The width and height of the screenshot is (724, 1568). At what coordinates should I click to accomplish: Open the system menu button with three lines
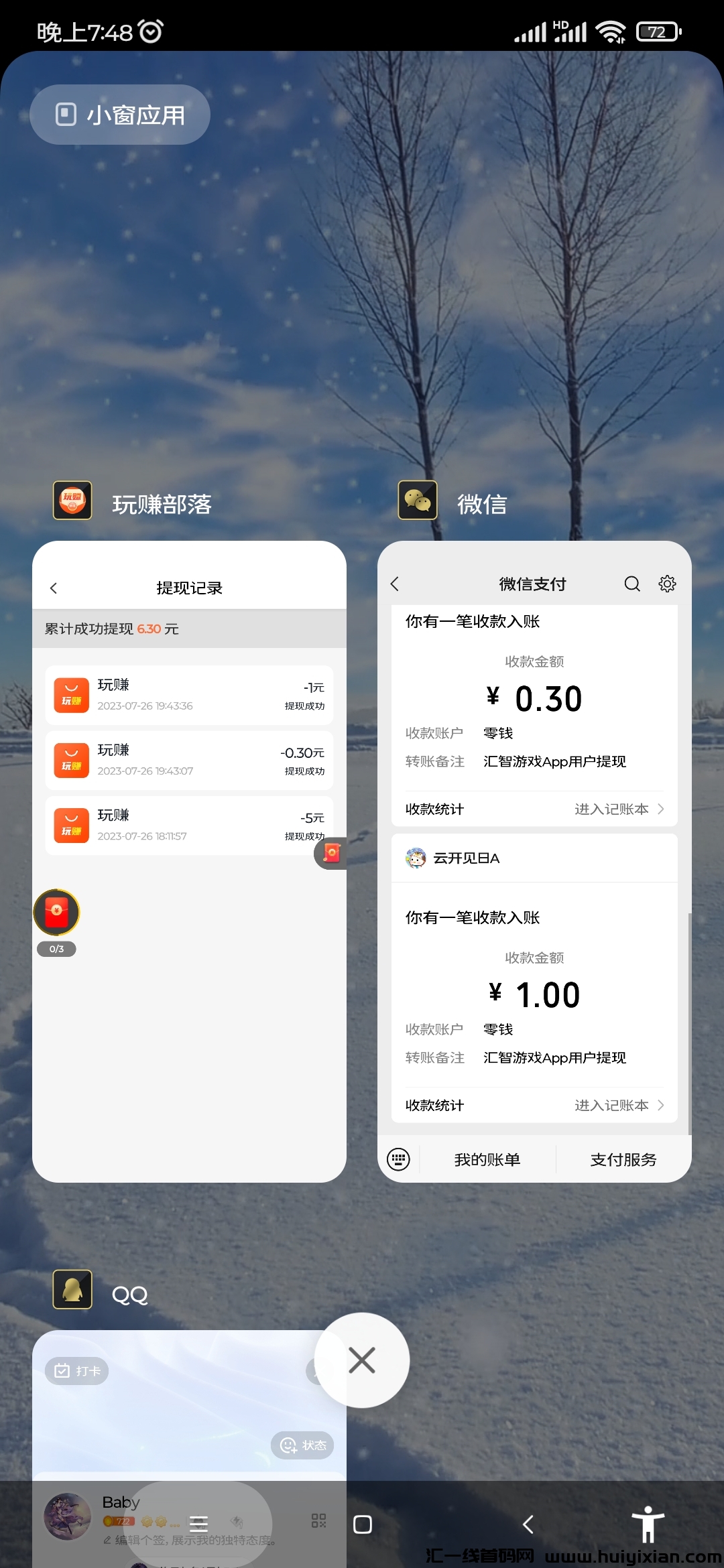[x=198, y=1524]
